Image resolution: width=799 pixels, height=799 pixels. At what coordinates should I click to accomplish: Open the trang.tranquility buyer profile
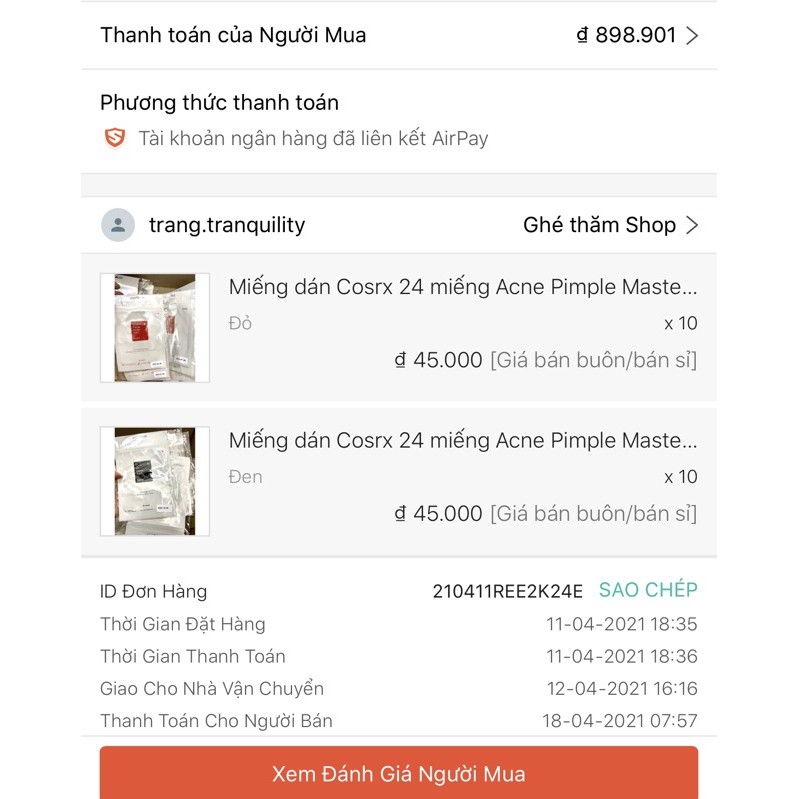[226, 225]
